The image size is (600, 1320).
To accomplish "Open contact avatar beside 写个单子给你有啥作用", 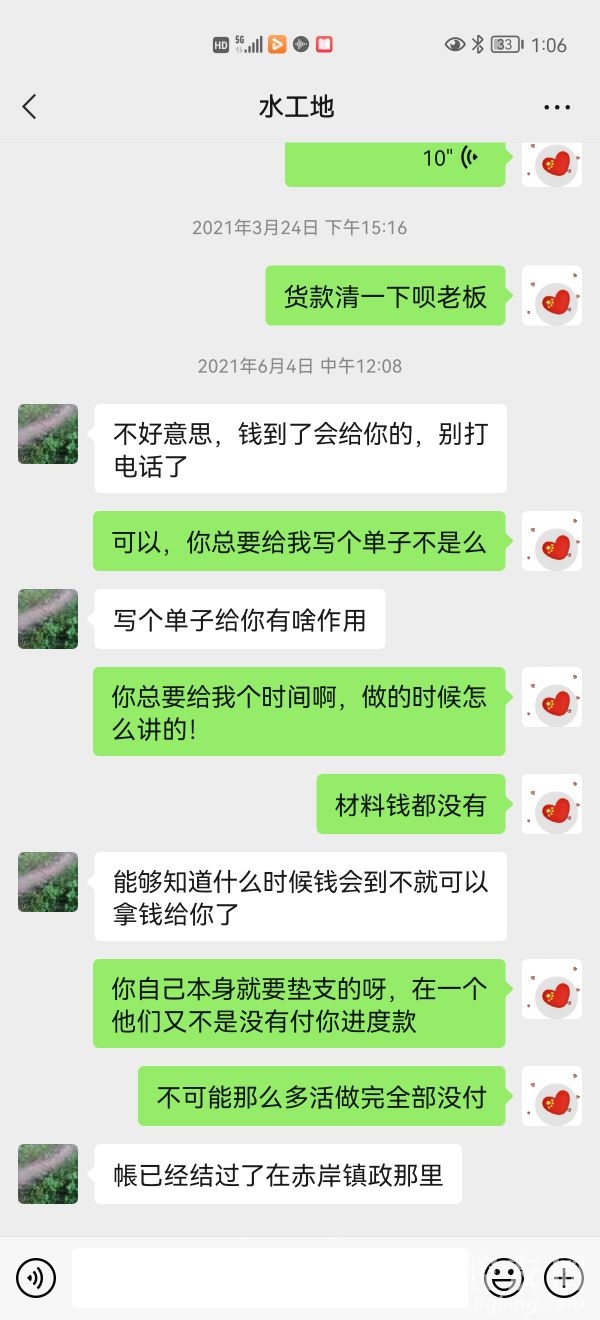I will [48, 619].
